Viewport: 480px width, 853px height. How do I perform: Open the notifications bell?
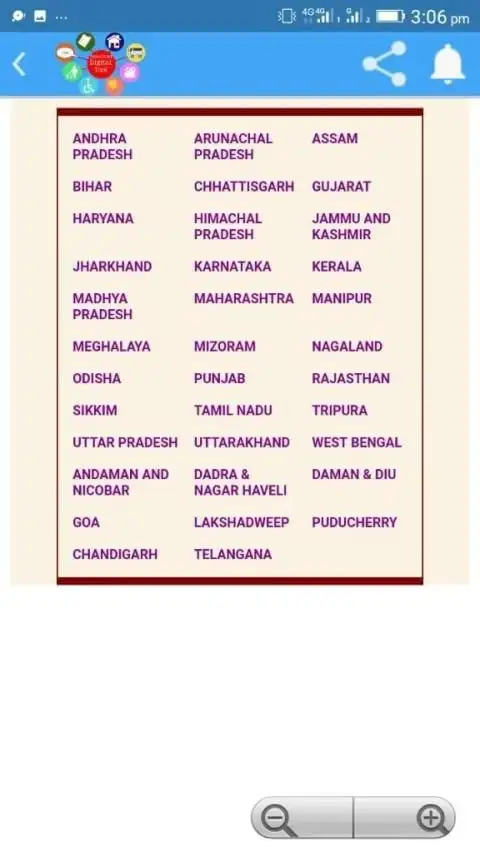448,64
